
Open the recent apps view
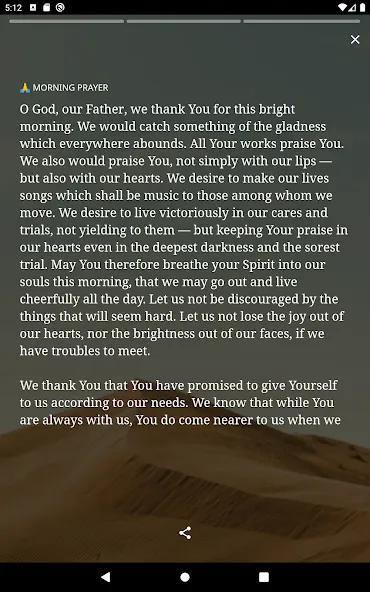click(x=264, y=577)
